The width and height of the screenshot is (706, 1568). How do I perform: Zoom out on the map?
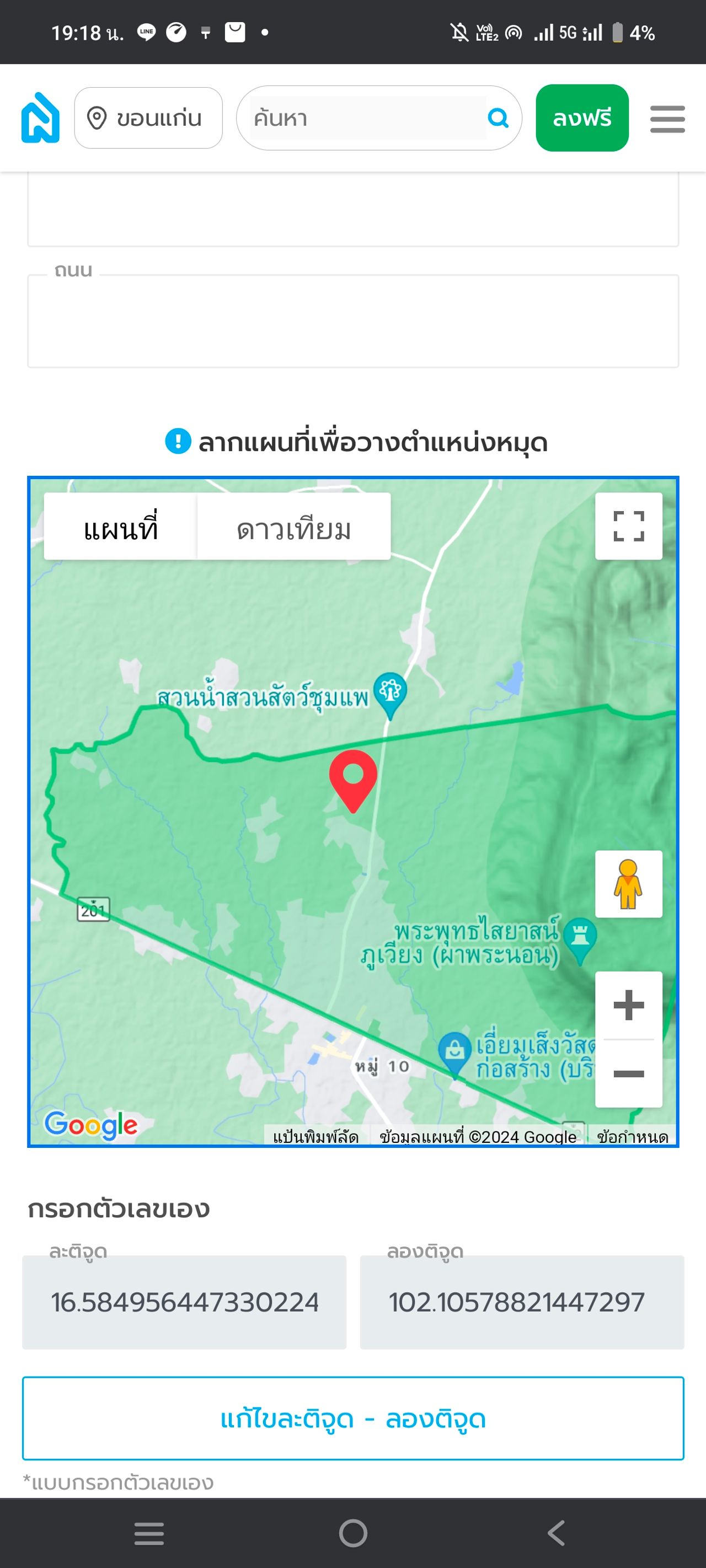pos(628,1073)
